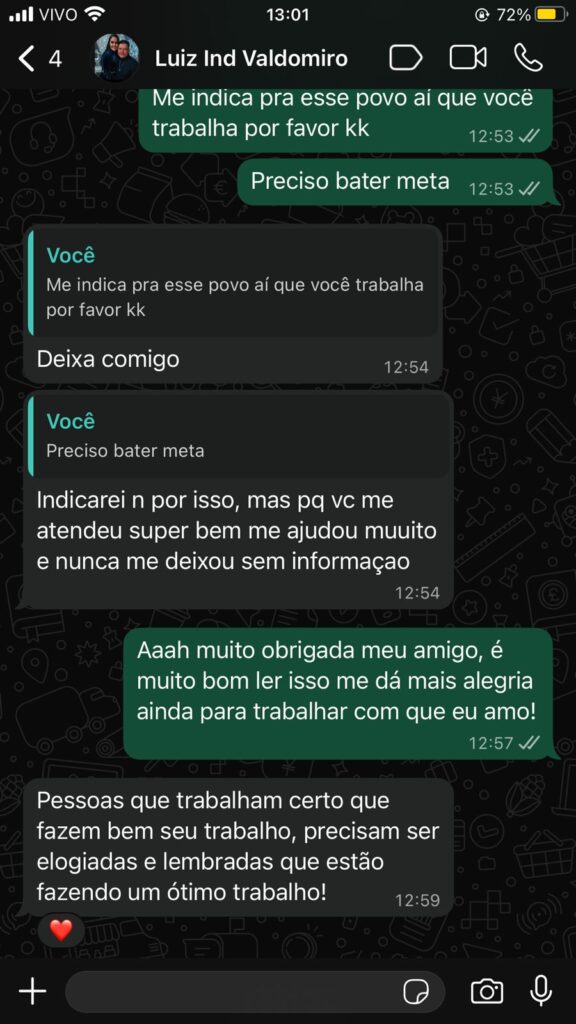This screenshot has height=1024, width=576.
Task: Record a voice message with the microphone
Action: point(541,992)
